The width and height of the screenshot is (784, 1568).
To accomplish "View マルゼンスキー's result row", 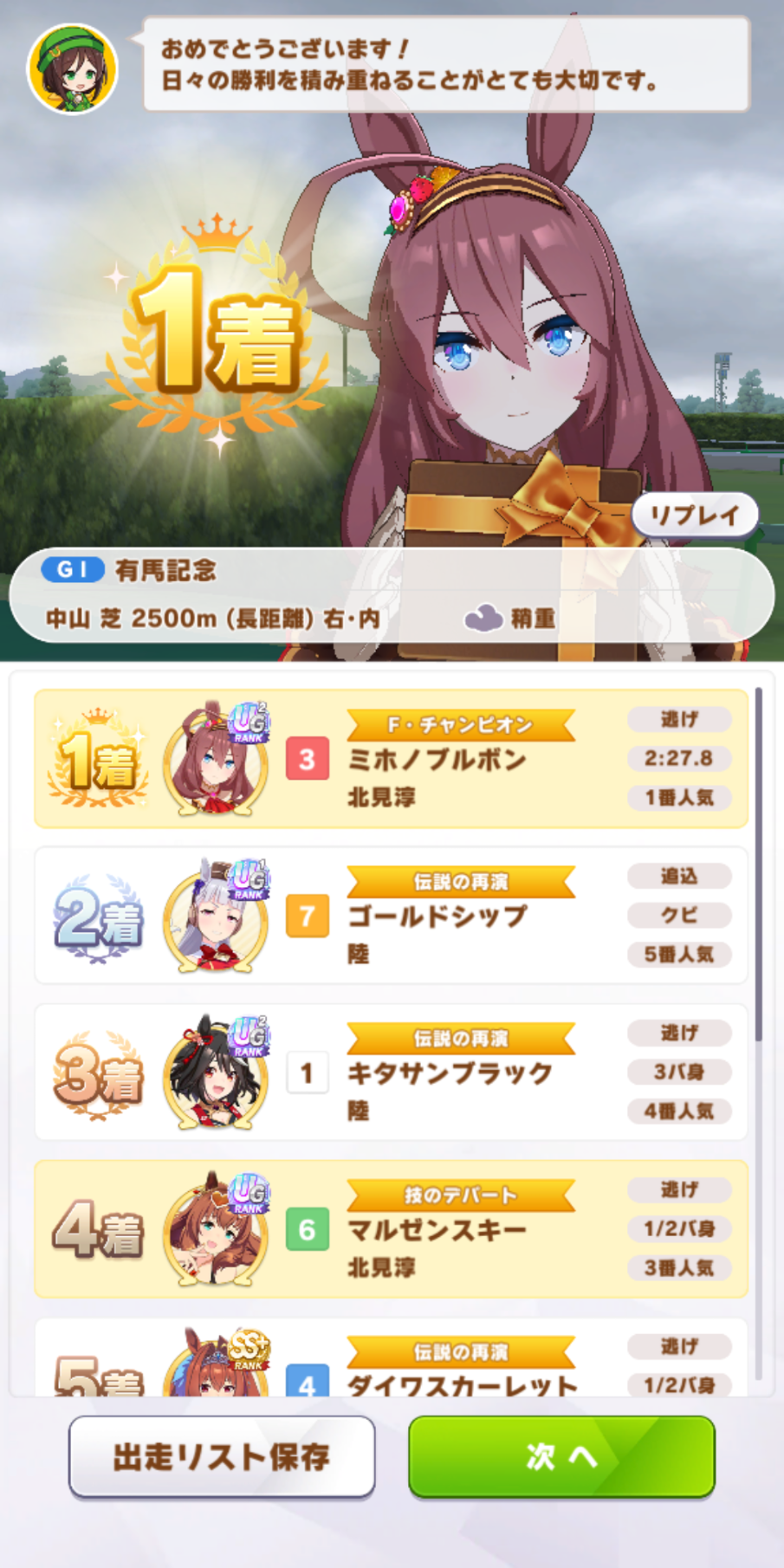I will click(391, 1229).
